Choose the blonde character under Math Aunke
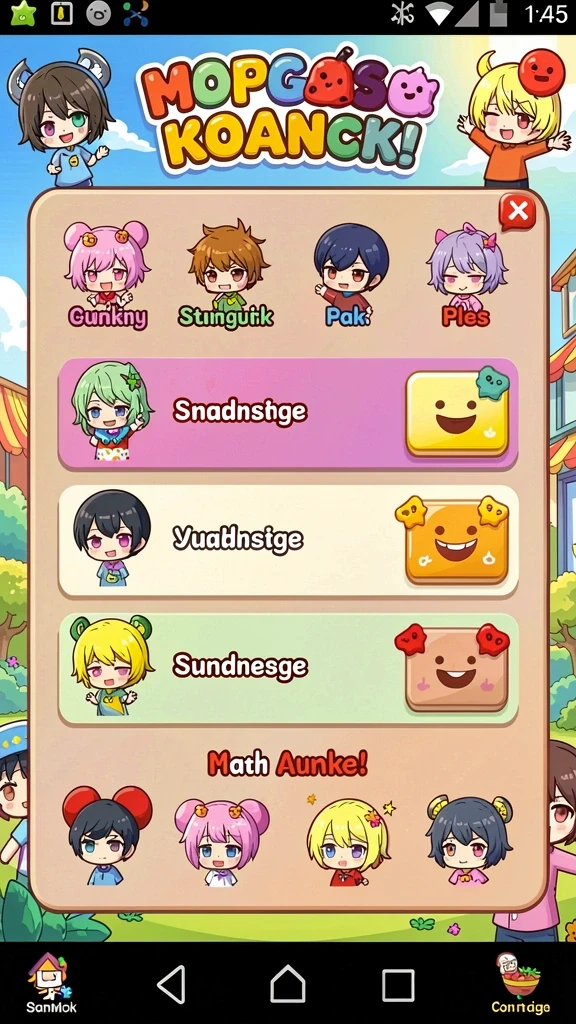The image size is (576, 1024). point(348,840)
